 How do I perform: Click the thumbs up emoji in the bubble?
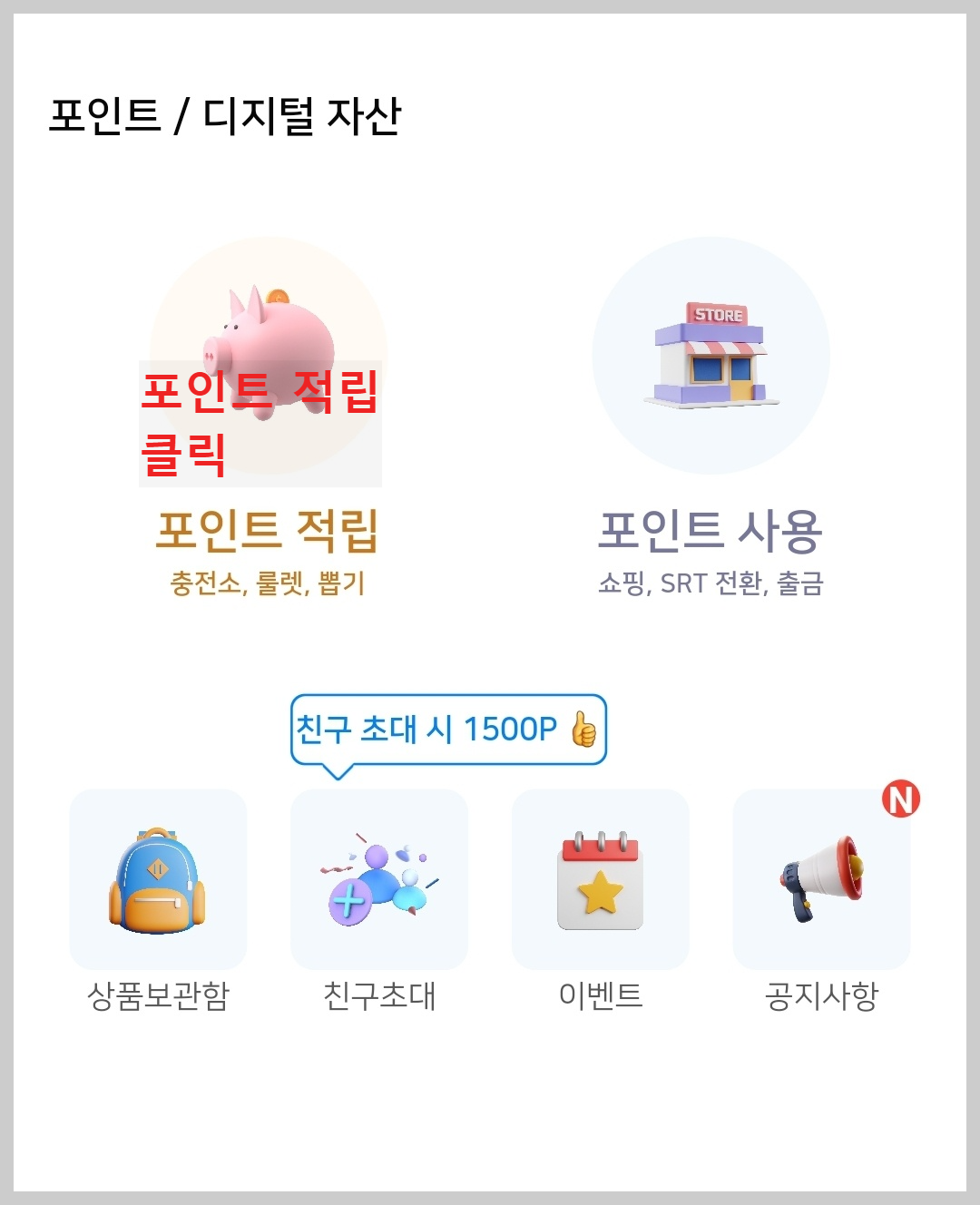click(583, 730)
